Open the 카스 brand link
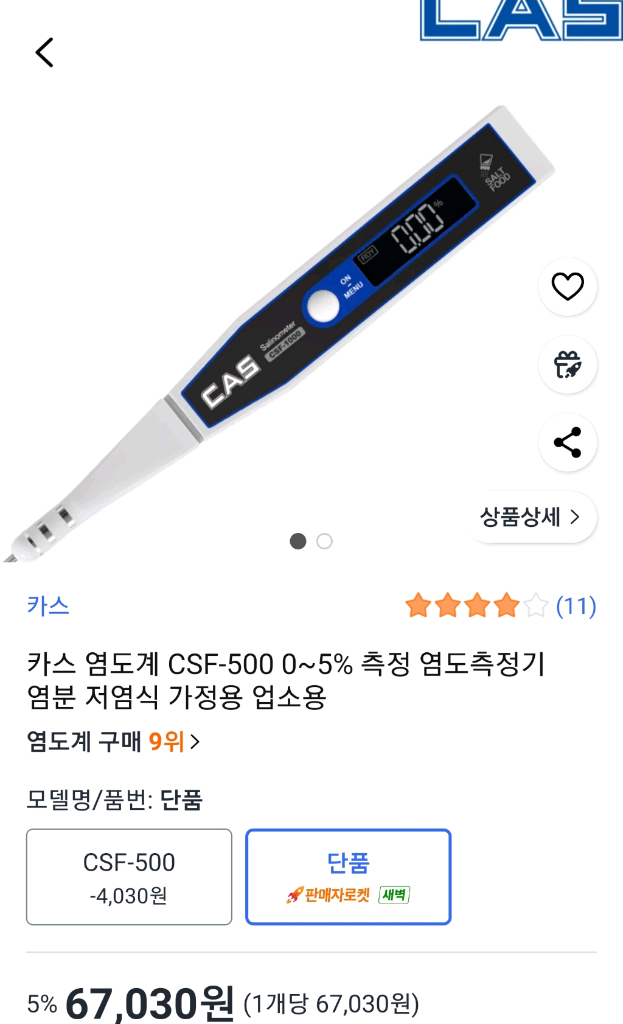Screen dimensions: 623x1024 point(48,605)
